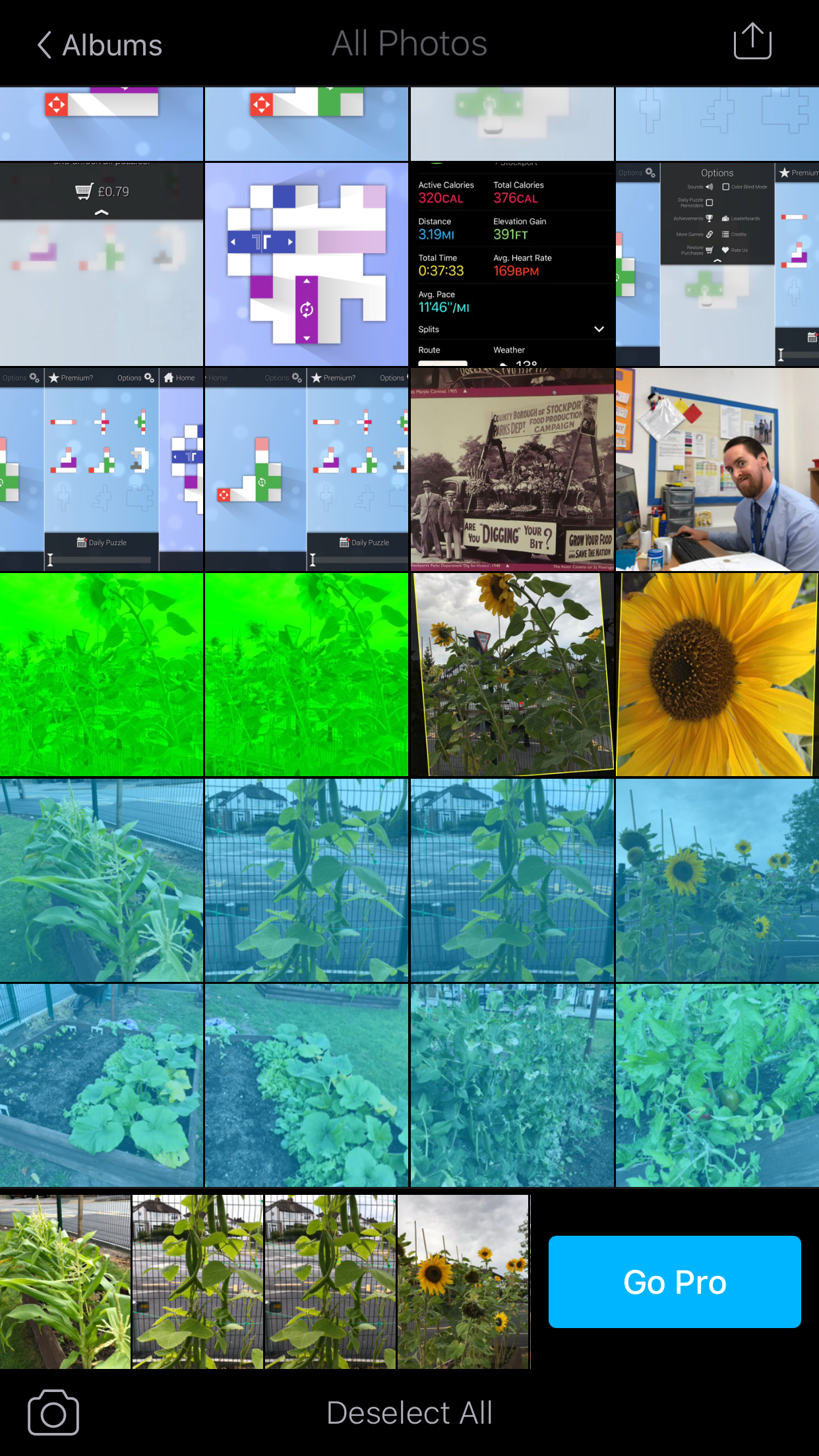Select the Options menu screenshot
819x1456 pixels.
[717, 264]
